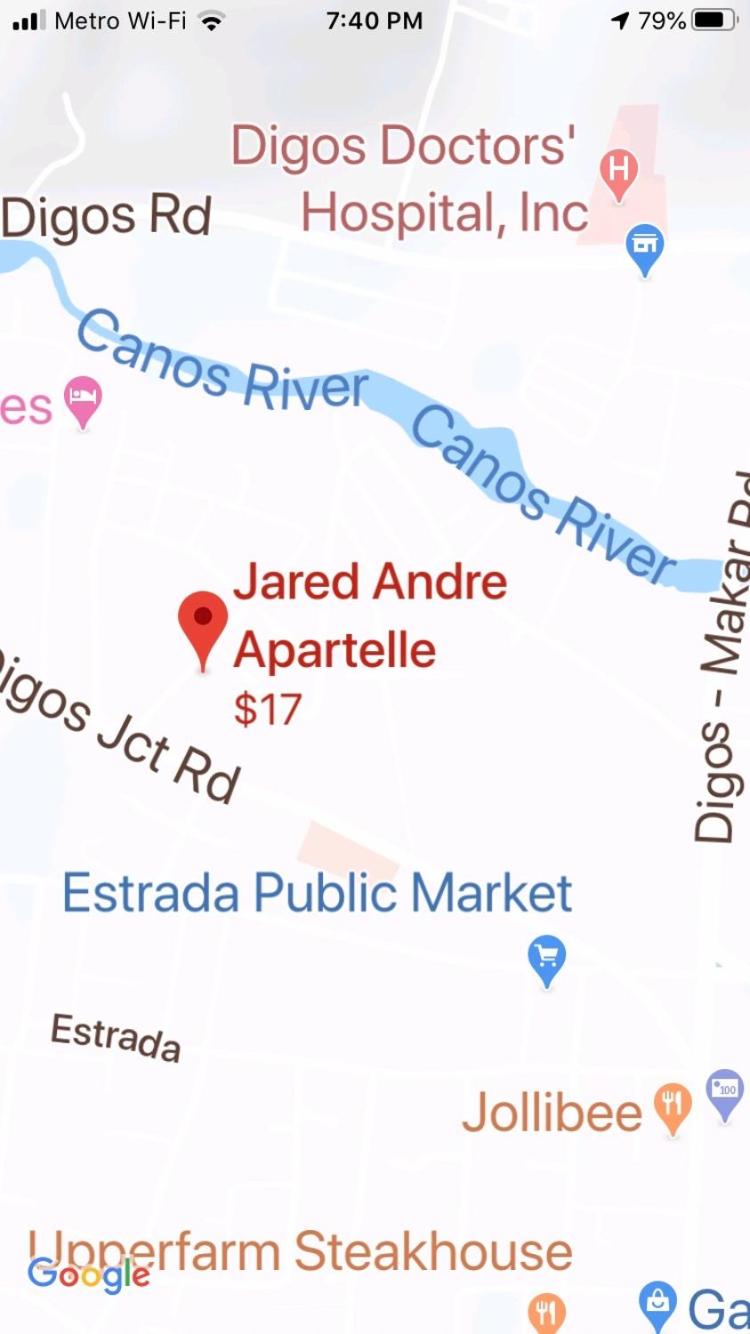The width and height of the screenshot is (750, 1334).
Task: Open the blue shopping bag pin
Action: click(x=658, y=1304)
